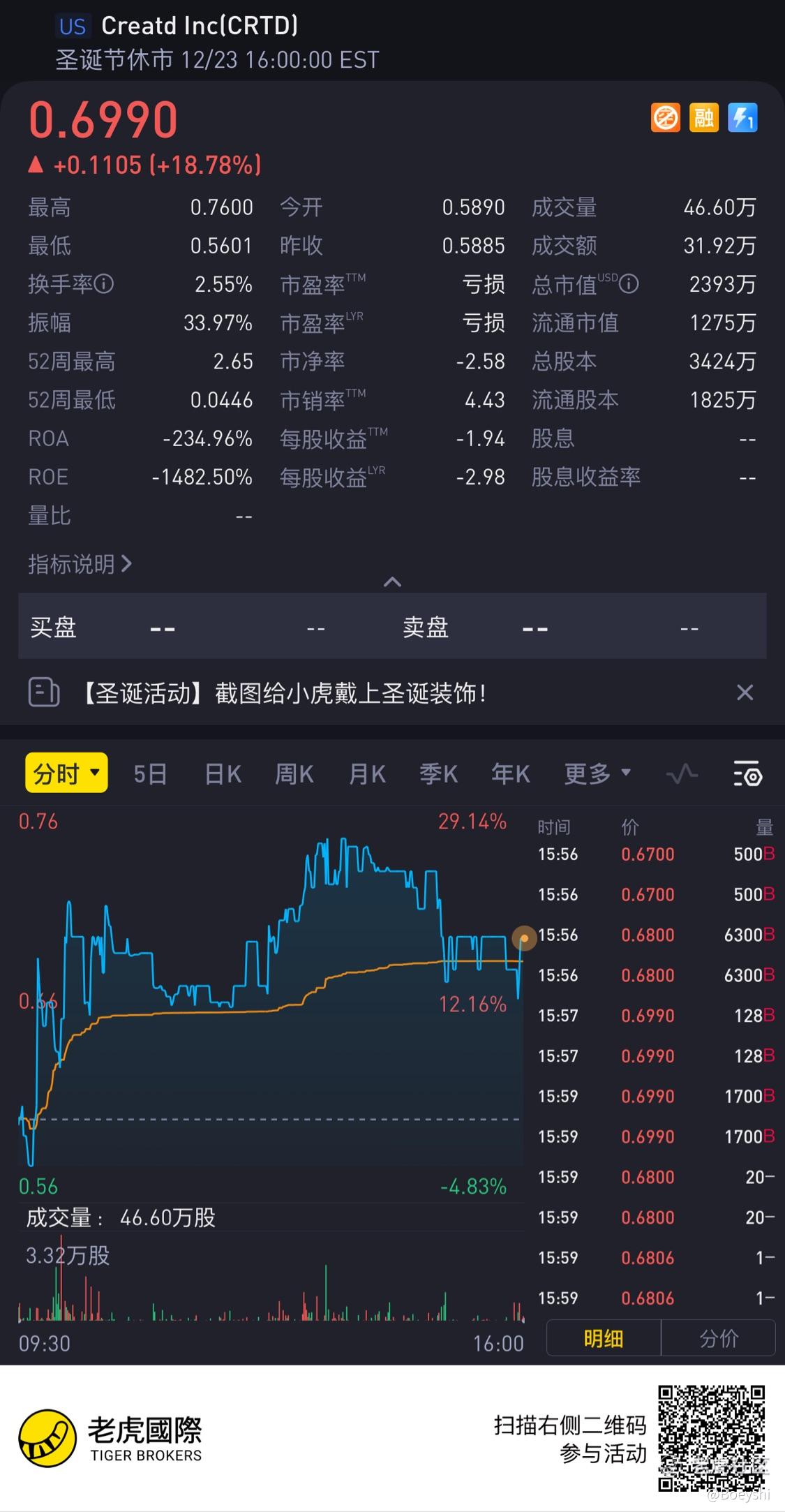Switch to the 季K chart
Viewport: 785px width, 1512px height.
438,773
